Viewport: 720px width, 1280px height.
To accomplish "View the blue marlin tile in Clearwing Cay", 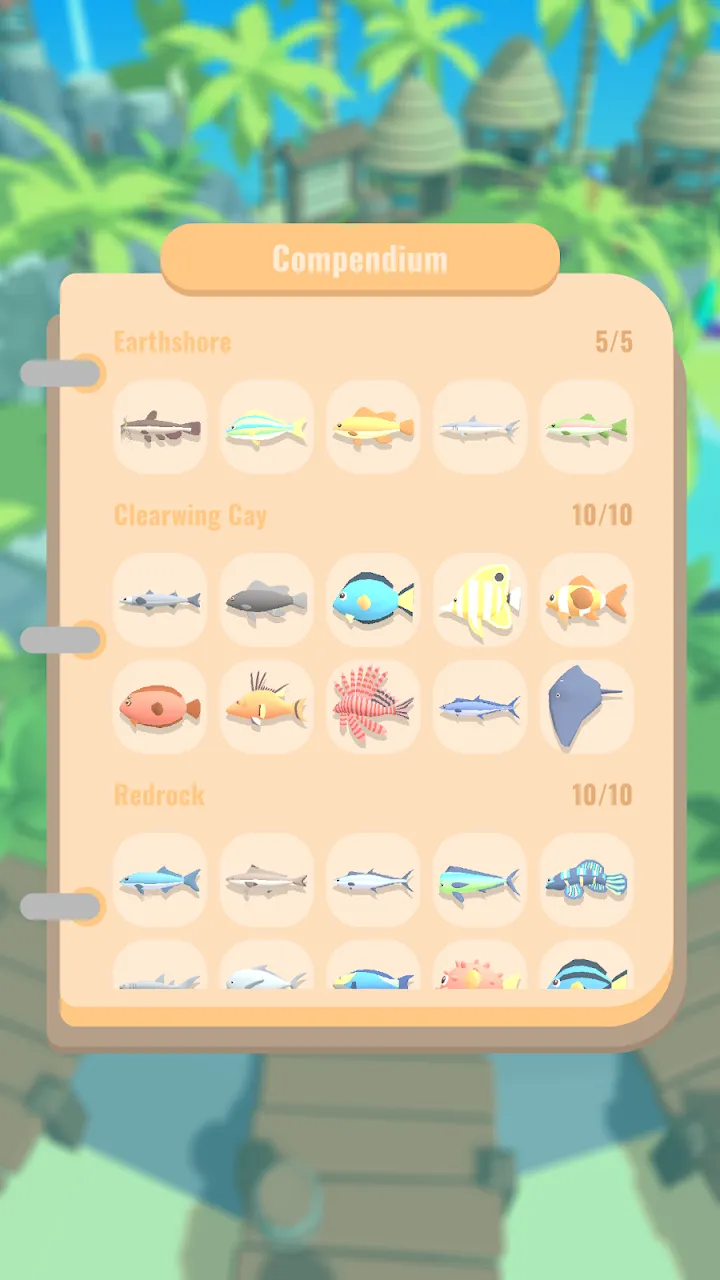I will [480, 706].
